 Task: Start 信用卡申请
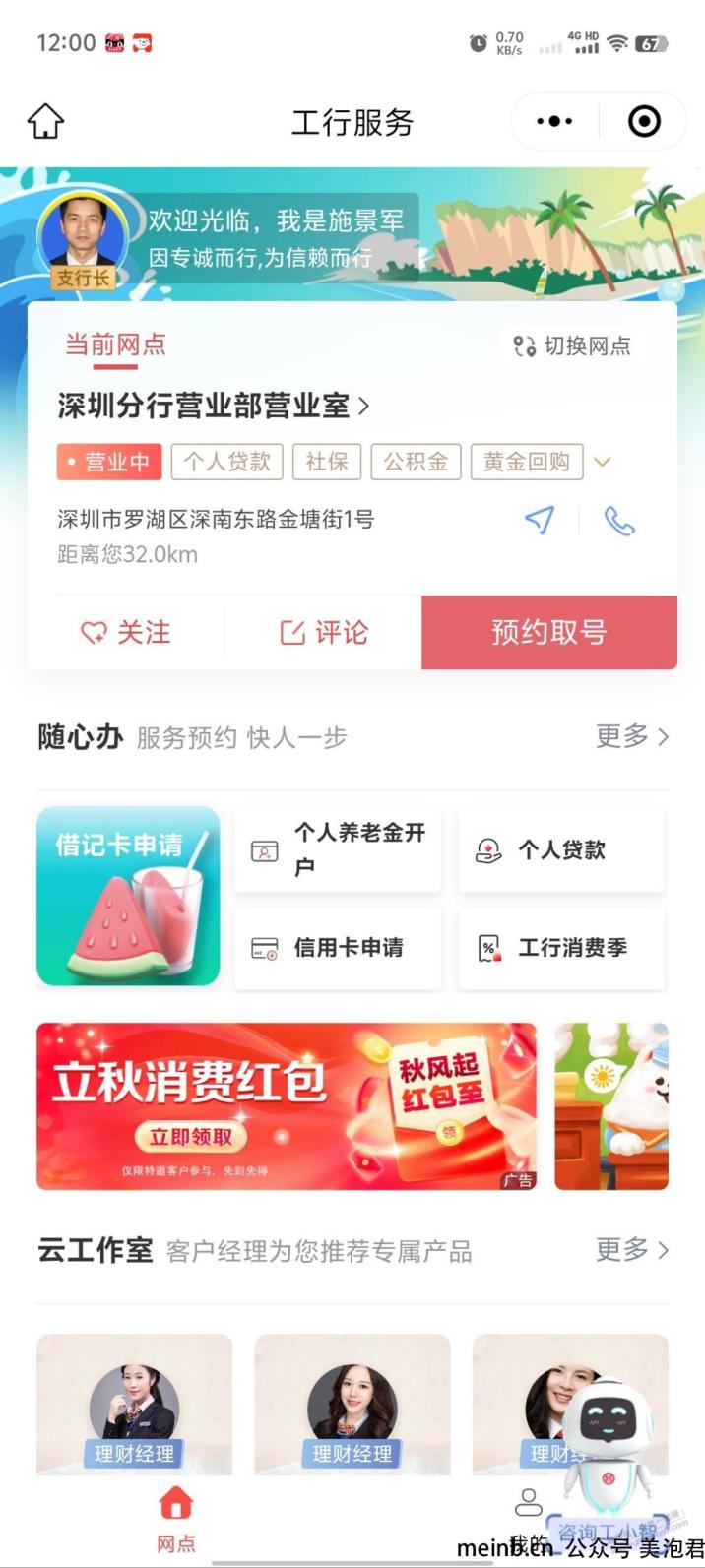click(338, 948)
